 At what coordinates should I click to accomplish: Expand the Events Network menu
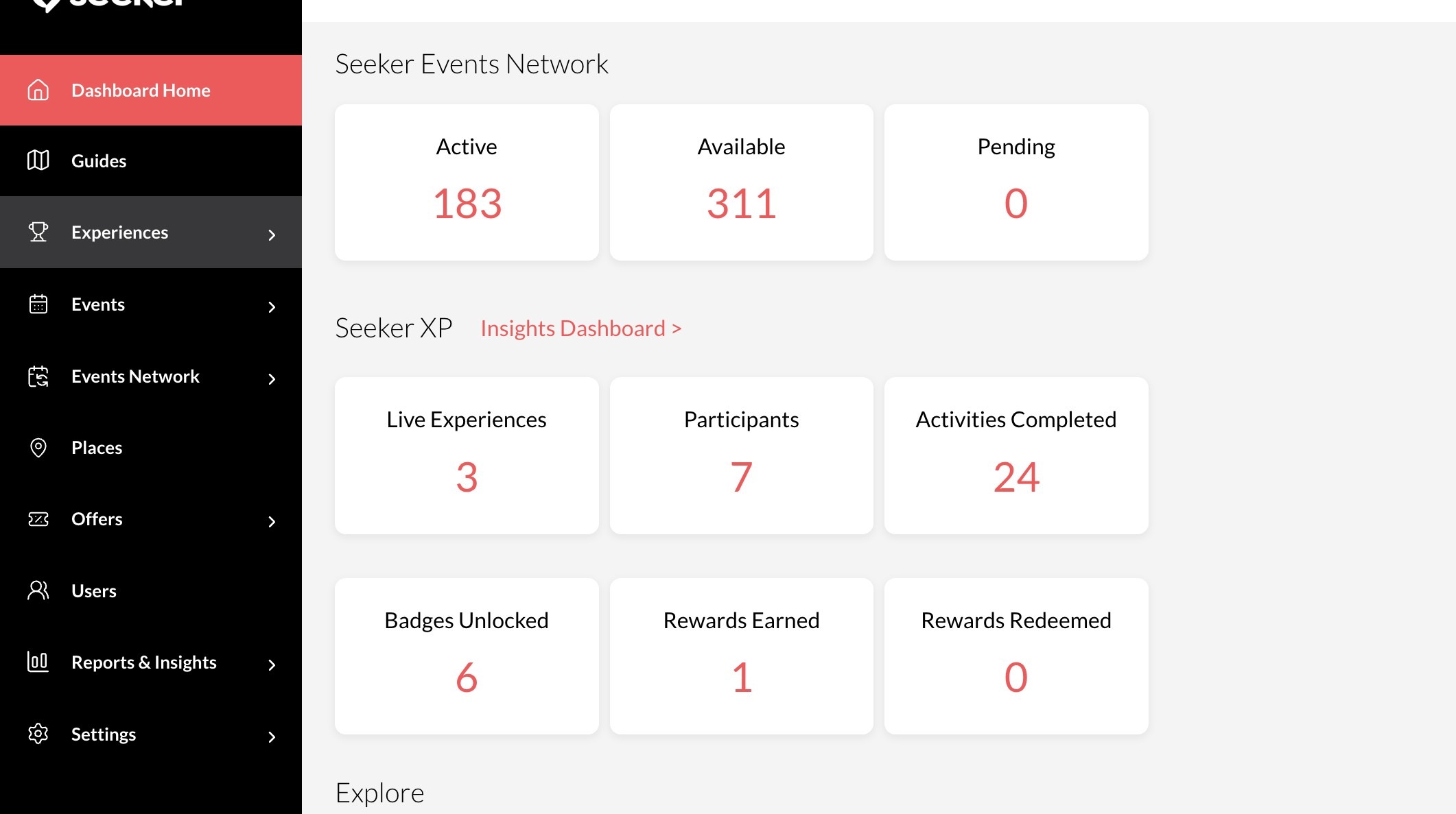(151, 376)
